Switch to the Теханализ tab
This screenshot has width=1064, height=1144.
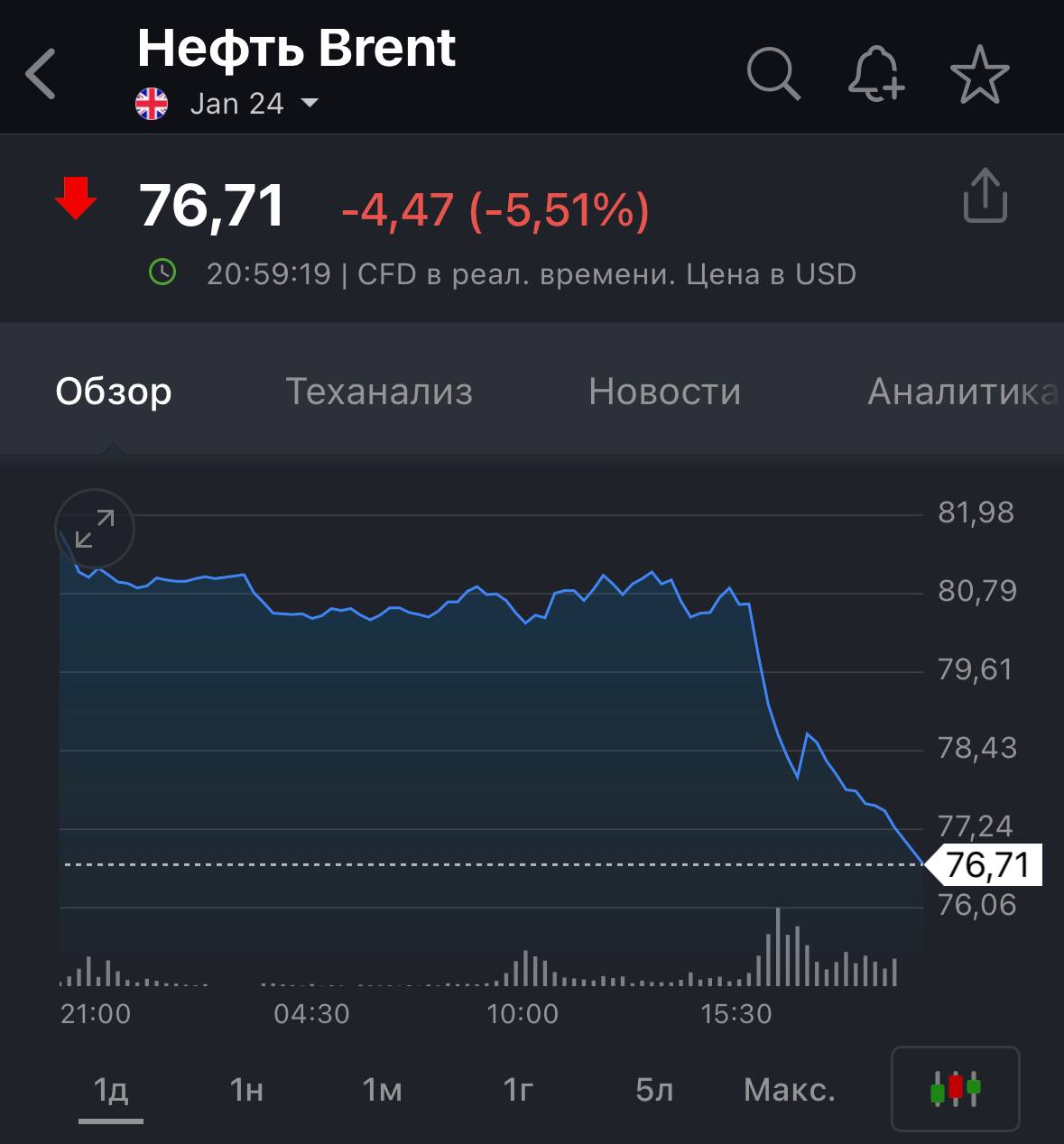[x=379, y=392]
